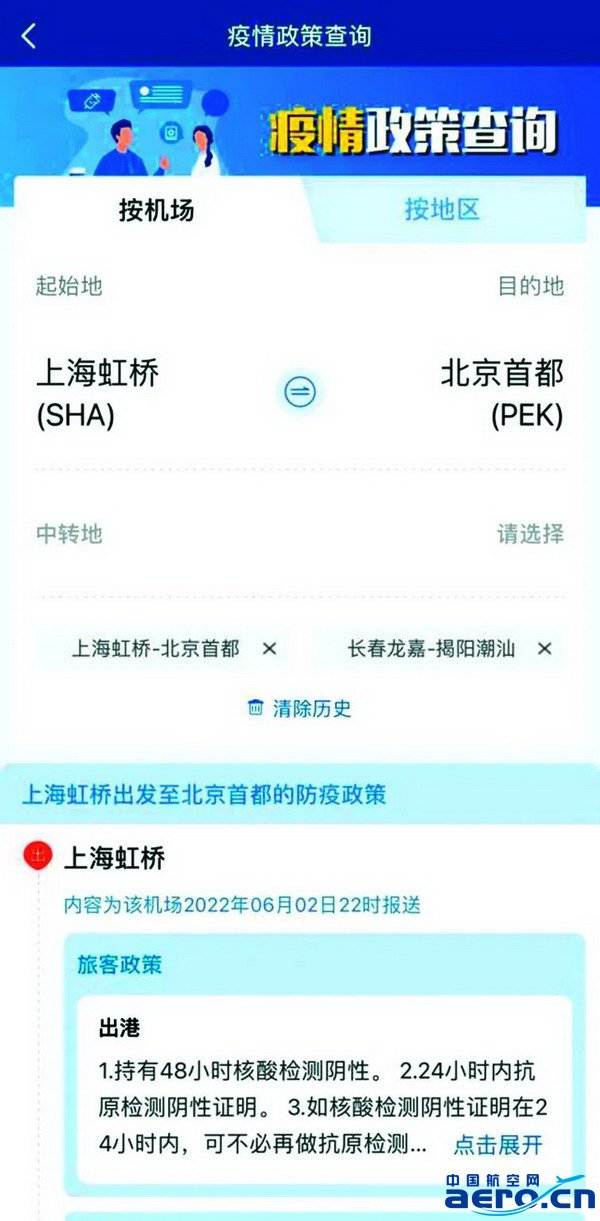Screen dimensions: 600x1221
Task: Remove 上海虹桥-北京首都 from history
Action: pos(269,649)
